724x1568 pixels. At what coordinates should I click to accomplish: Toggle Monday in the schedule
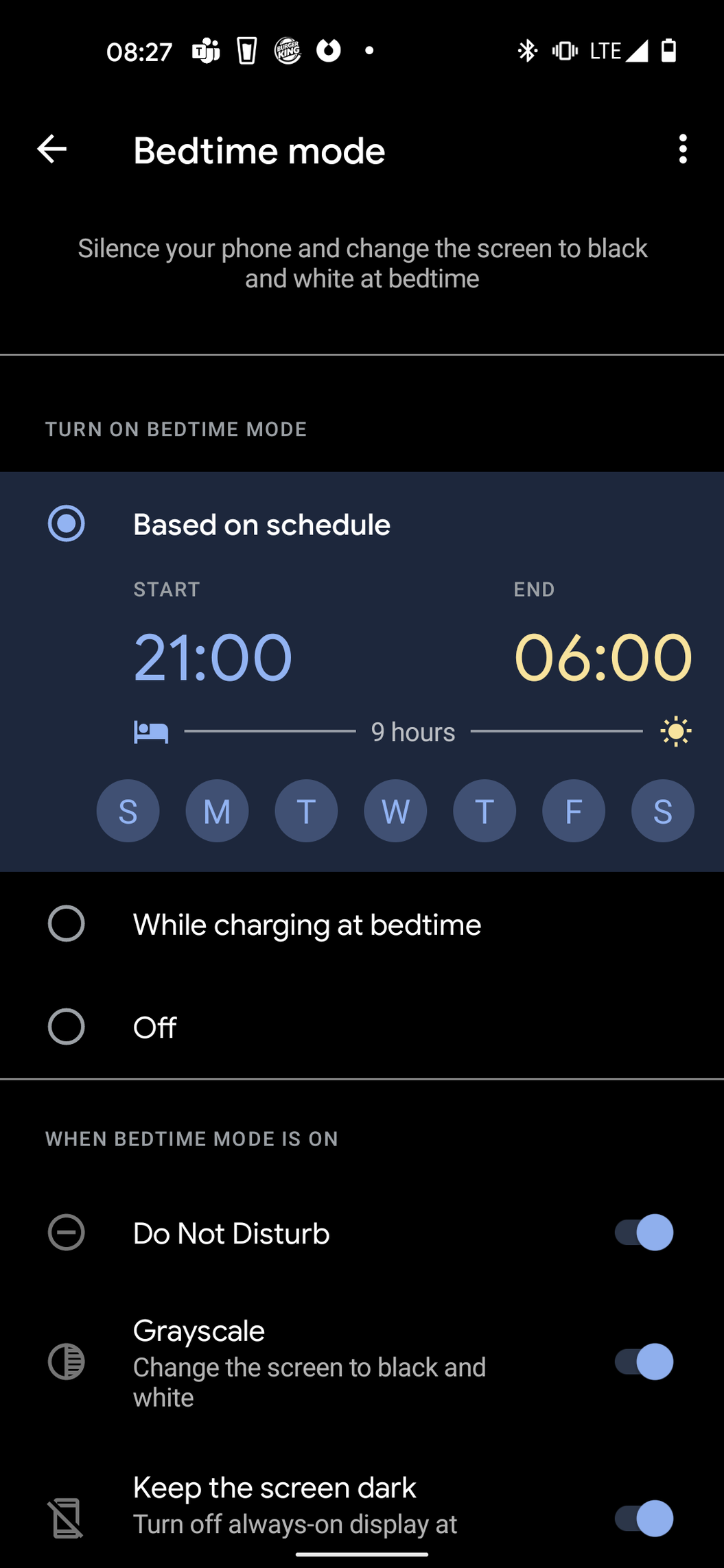point(217,811)
